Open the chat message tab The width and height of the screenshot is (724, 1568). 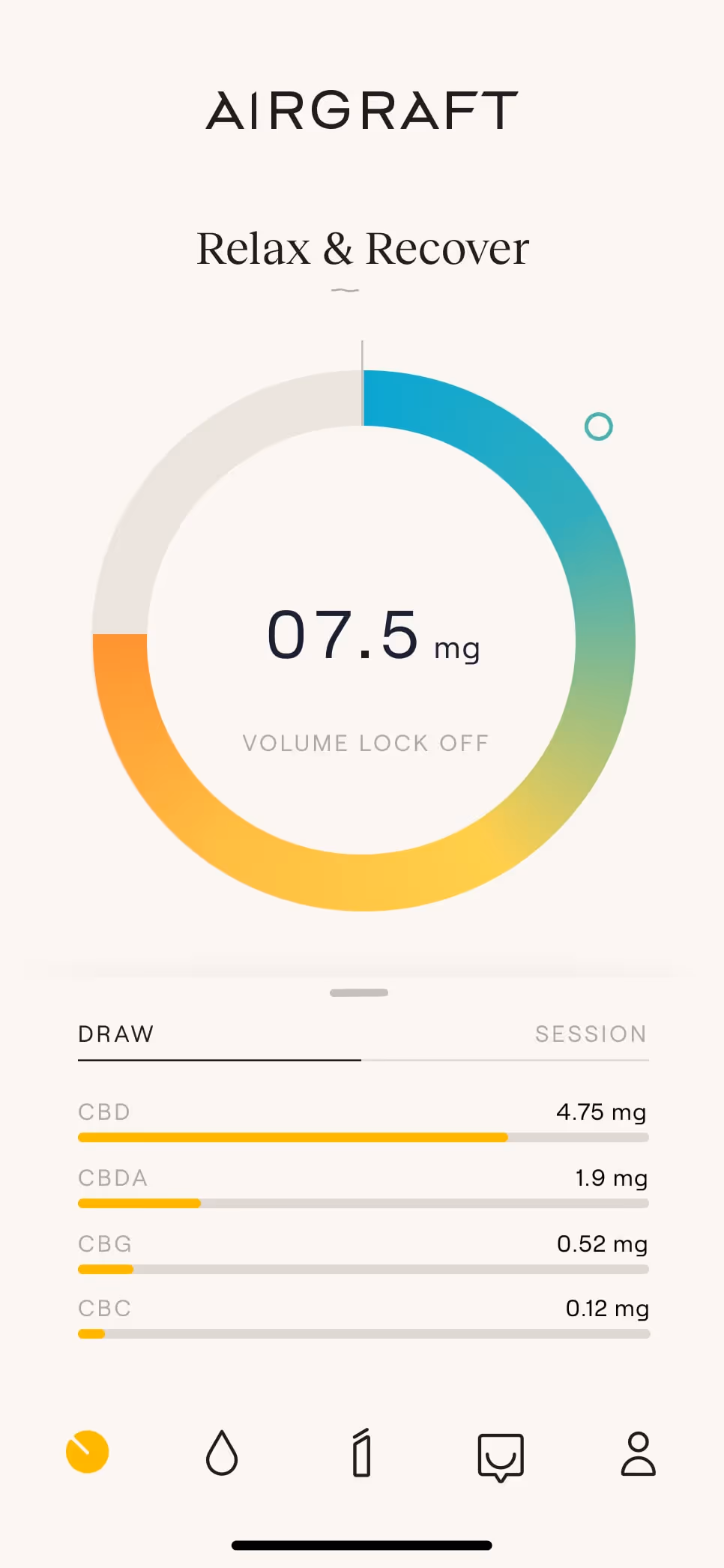[501, 1456]
